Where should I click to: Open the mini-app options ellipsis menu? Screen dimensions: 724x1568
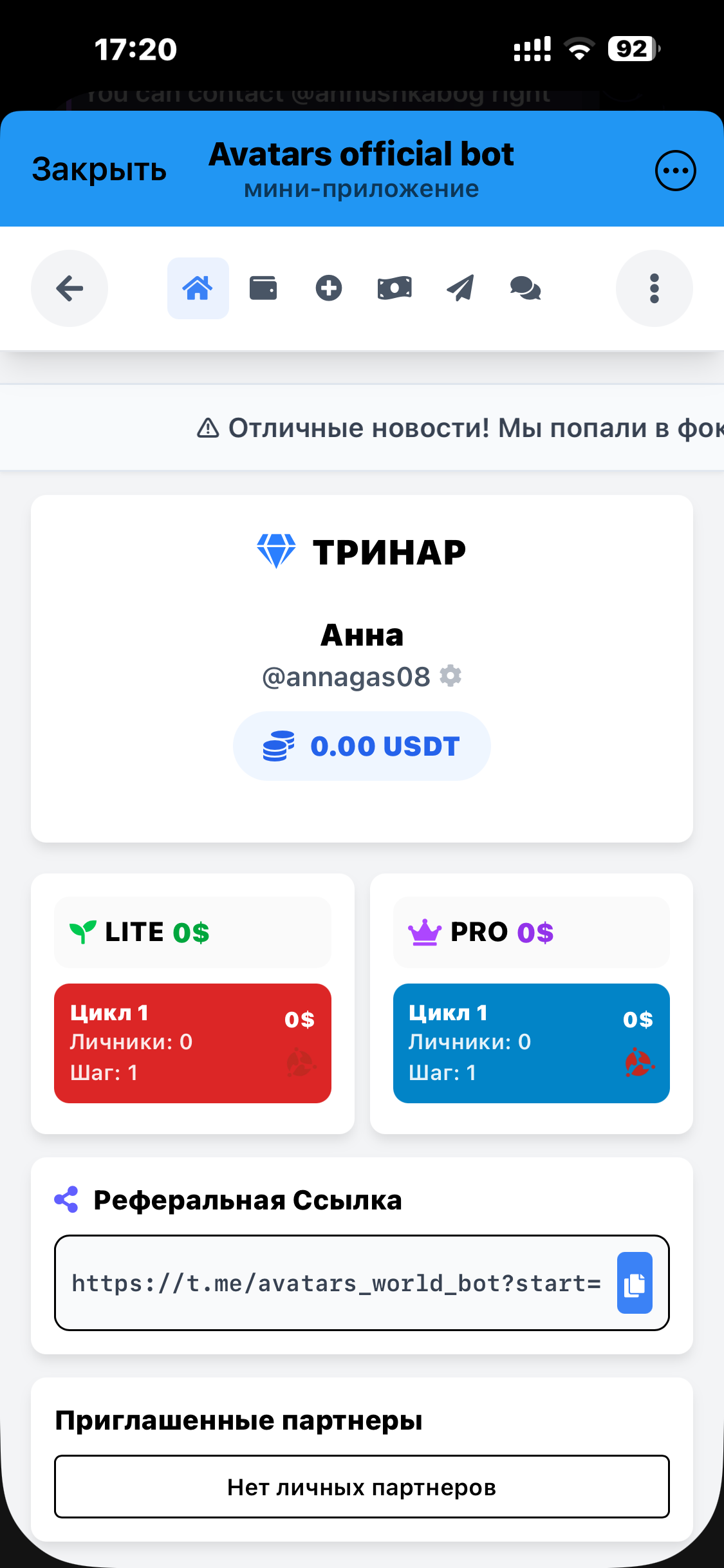tap(675, 171)
